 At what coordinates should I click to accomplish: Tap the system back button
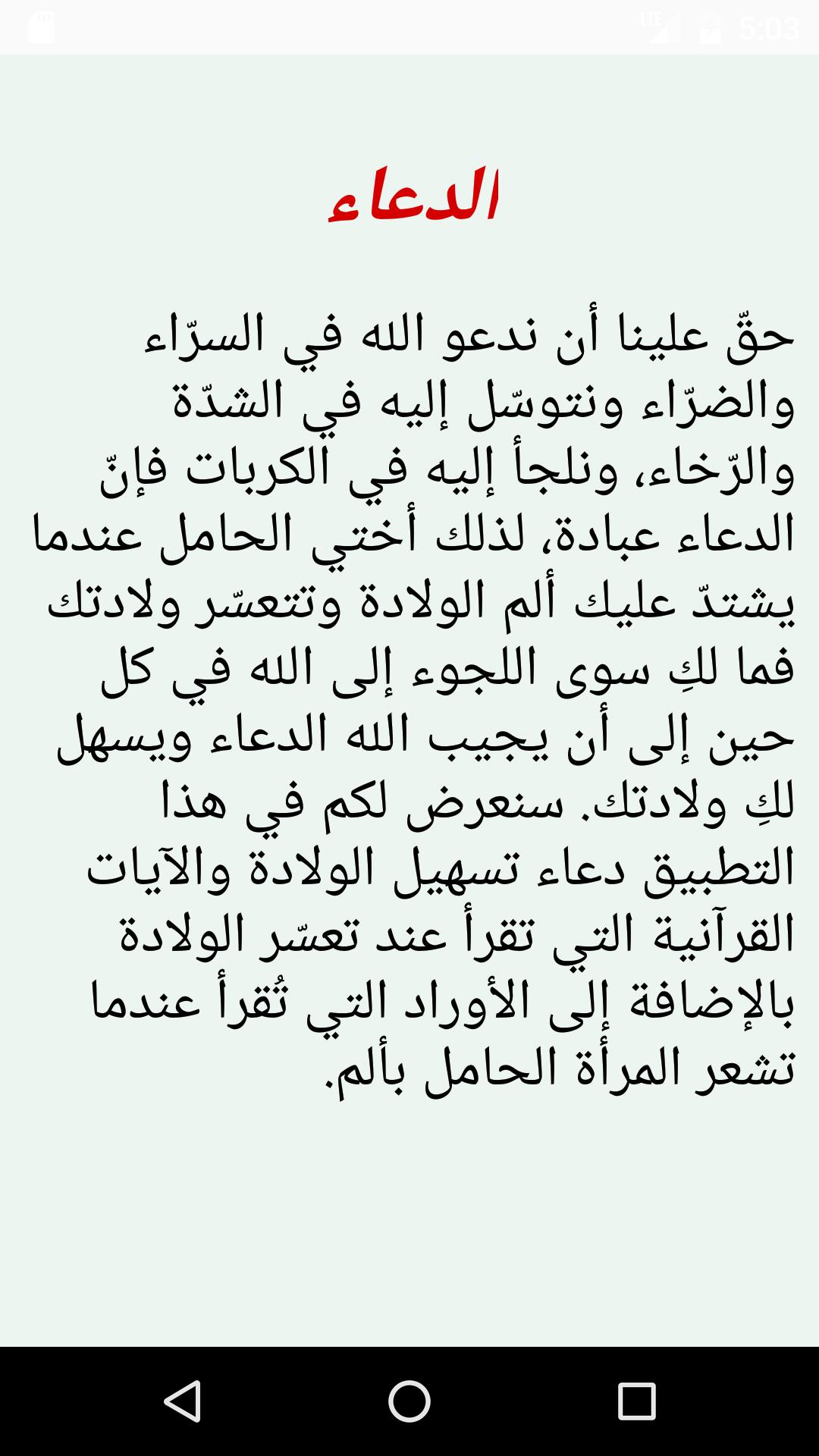pyautogui.click(x=182, y=1401)
